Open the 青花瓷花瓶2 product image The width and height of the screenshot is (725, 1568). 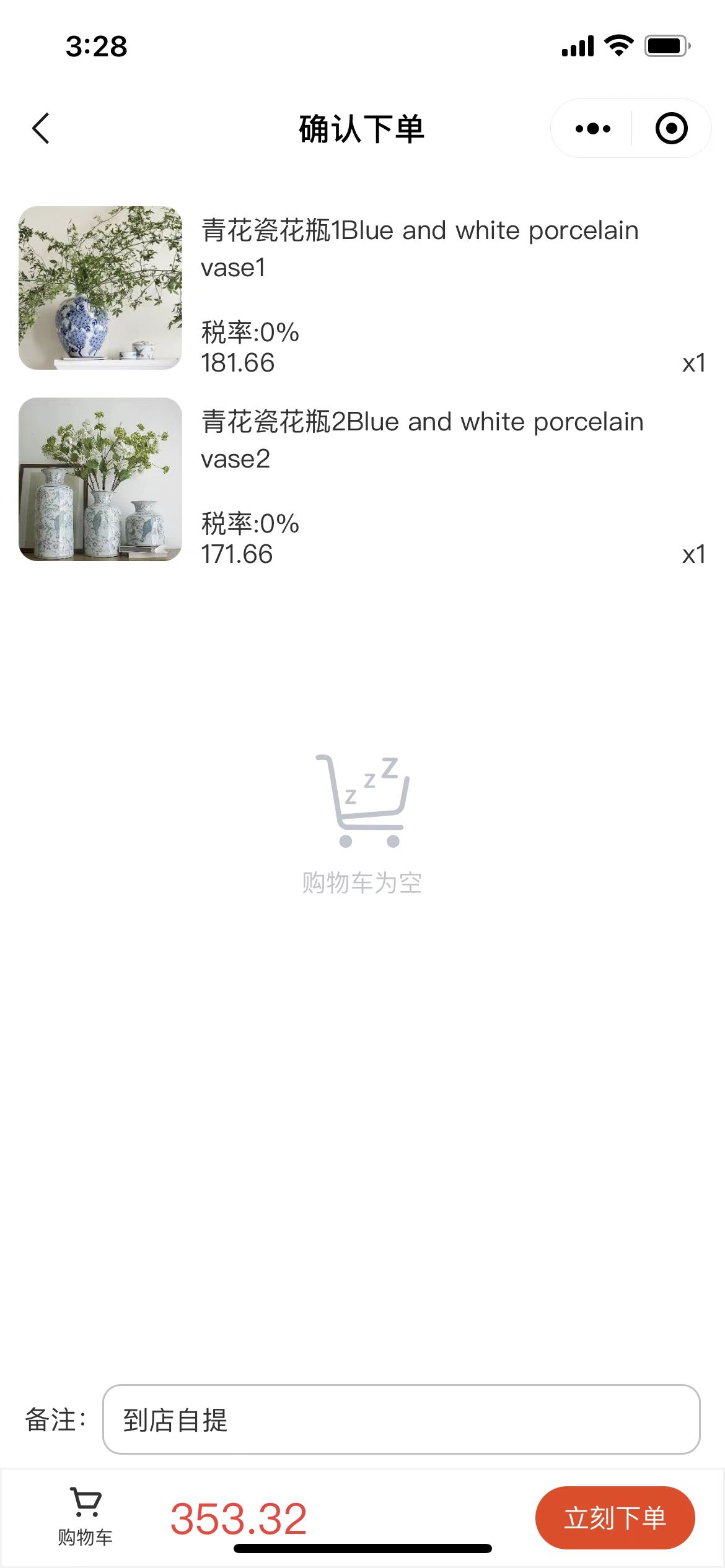pyautogui.click(x=100, y=479)
